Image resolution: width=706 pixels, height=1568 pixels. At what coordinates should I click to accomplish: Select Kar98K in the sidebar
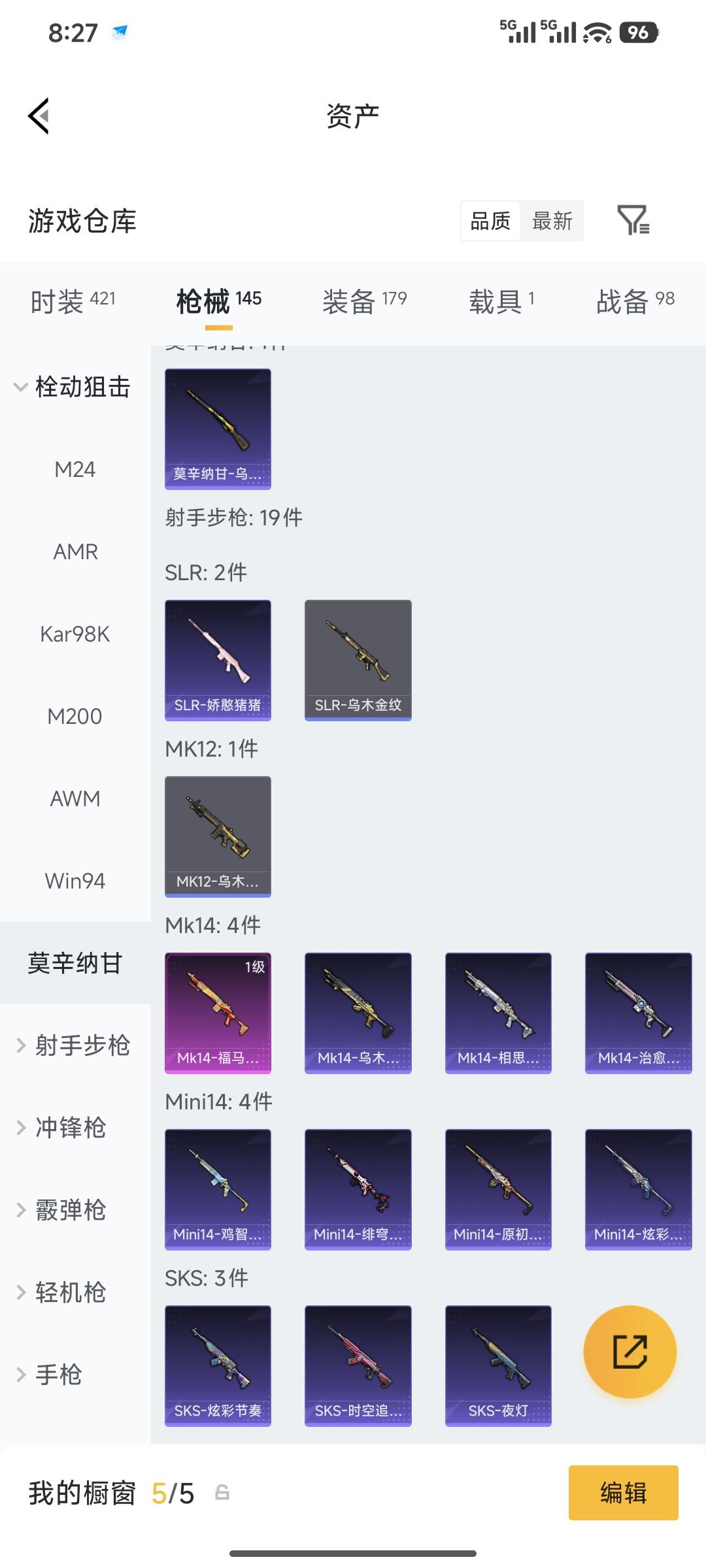74,633
